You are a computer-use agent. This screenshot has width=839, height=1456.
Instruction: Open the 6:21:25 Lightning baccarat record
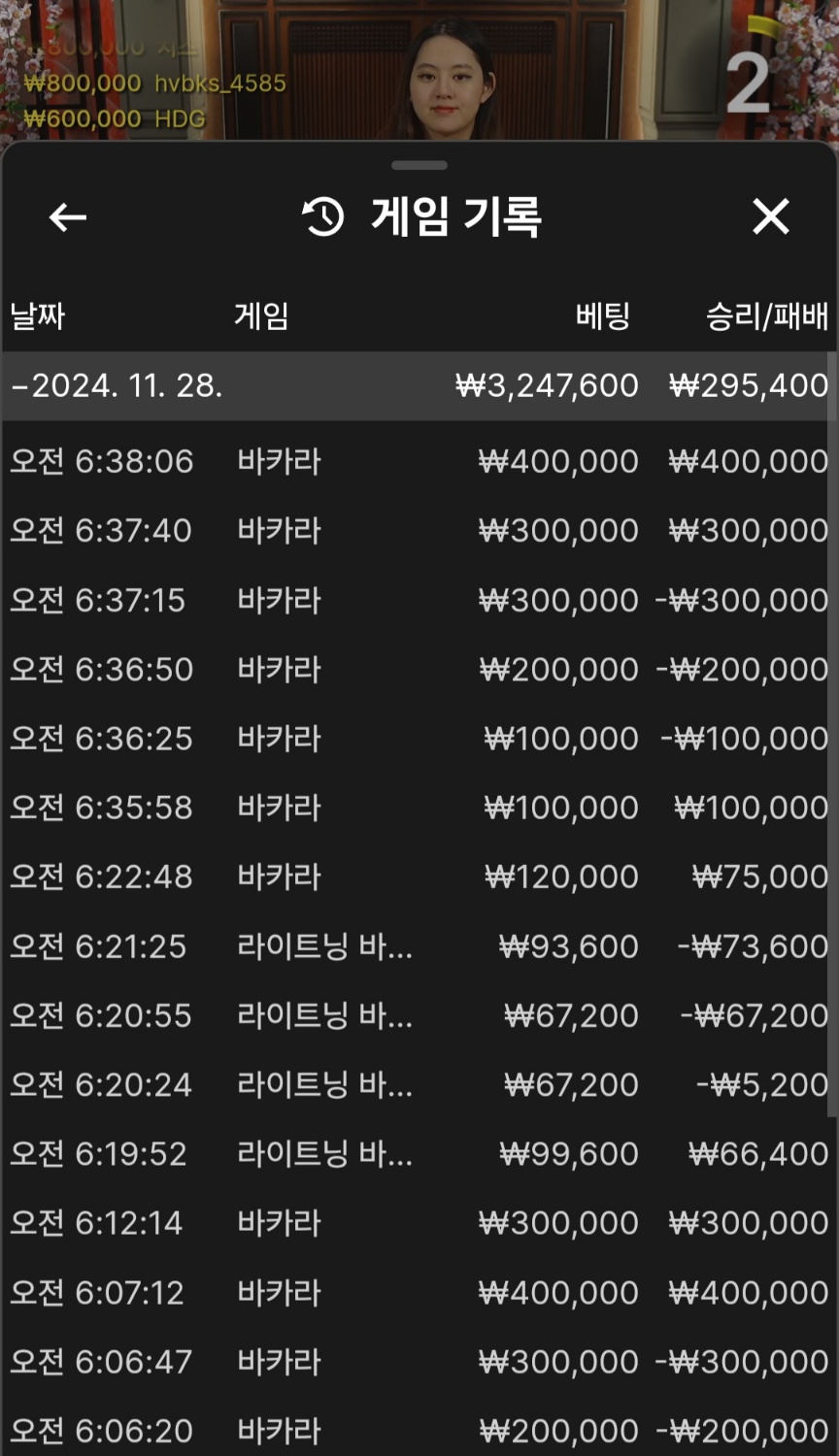pyautogui.click(x=419, y=946)
